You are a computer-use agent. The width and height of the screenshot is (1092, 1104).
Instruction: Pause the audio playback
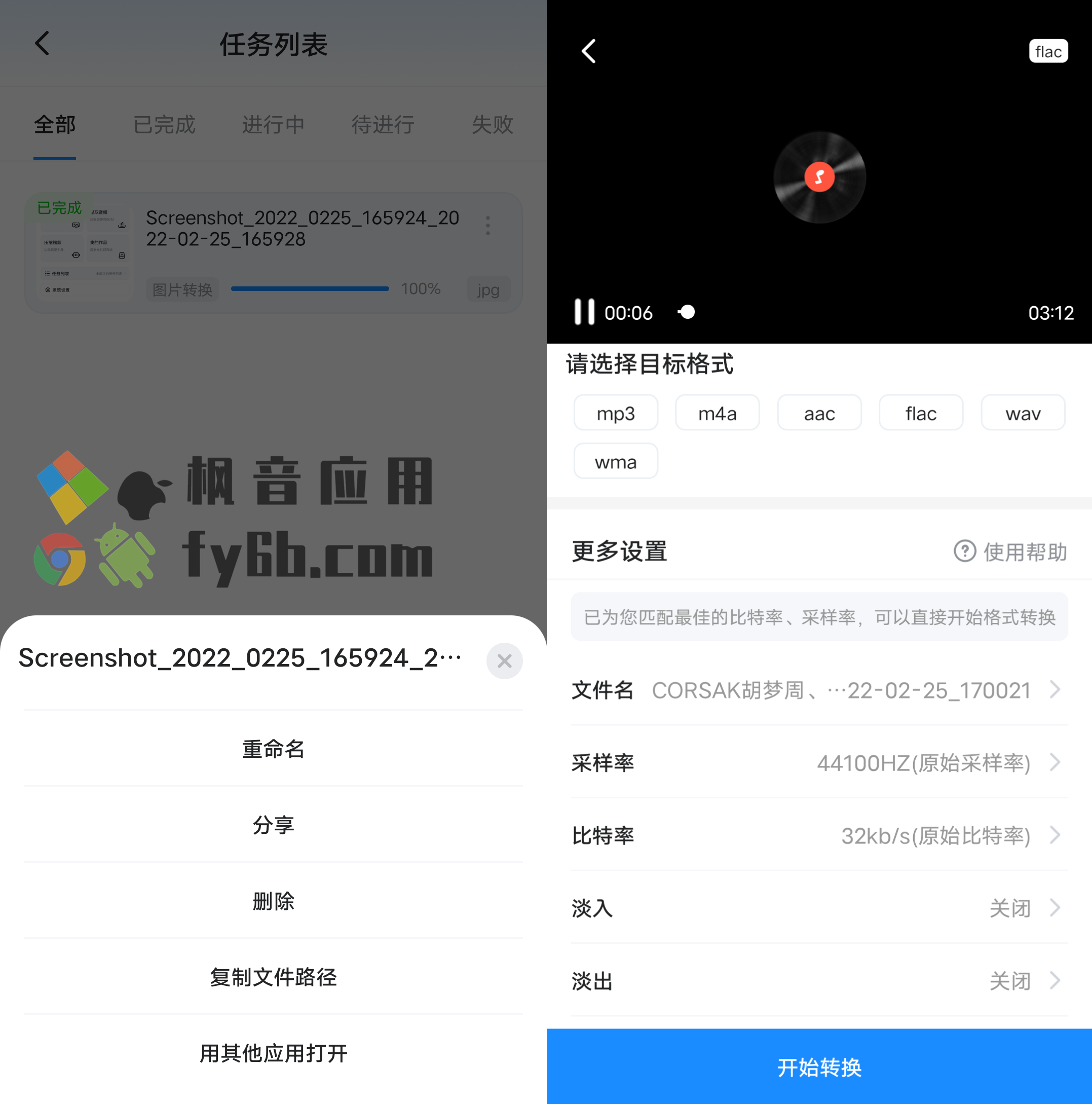(x=584, y=312)
